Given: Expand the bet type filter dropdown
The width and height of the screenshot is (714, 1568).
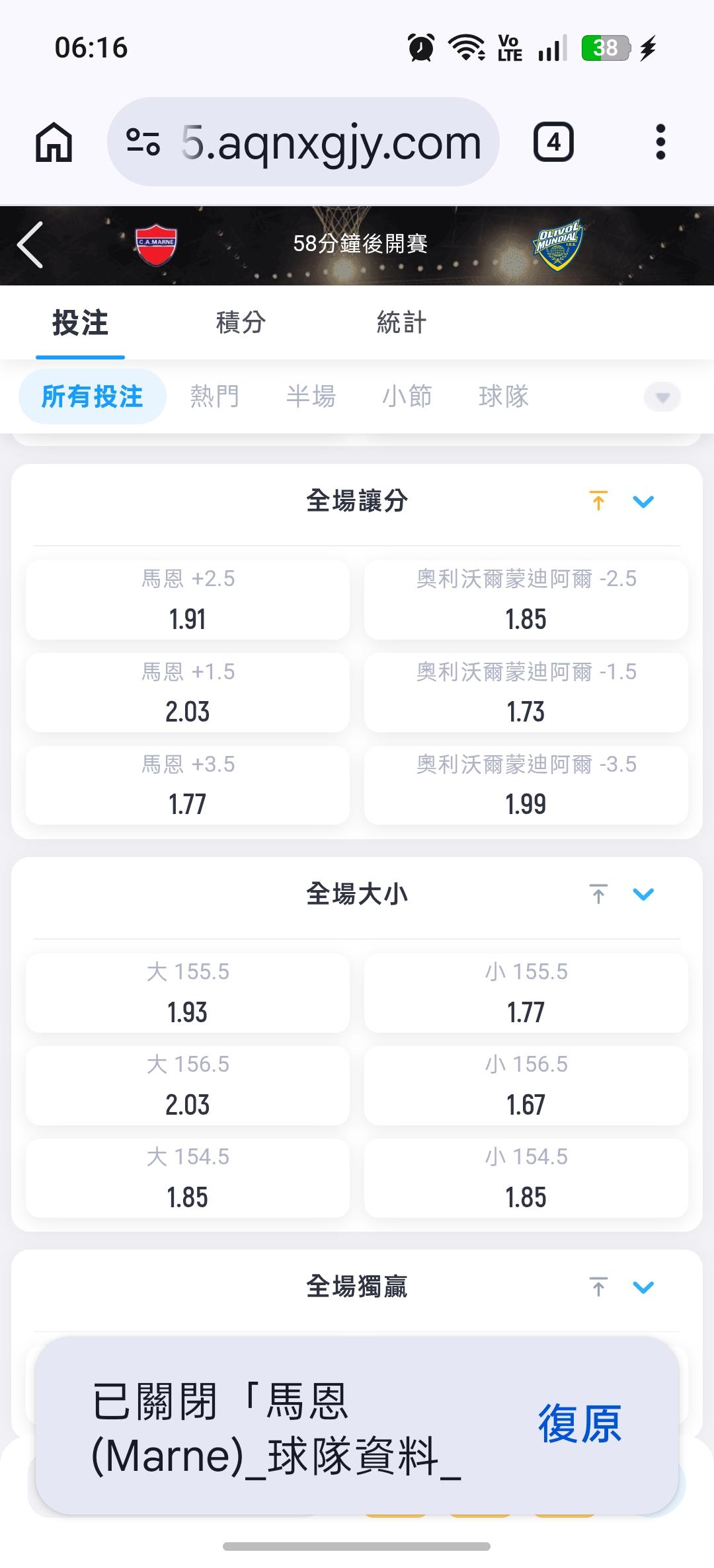Looking at the screenshot, I should click(662, 397).
